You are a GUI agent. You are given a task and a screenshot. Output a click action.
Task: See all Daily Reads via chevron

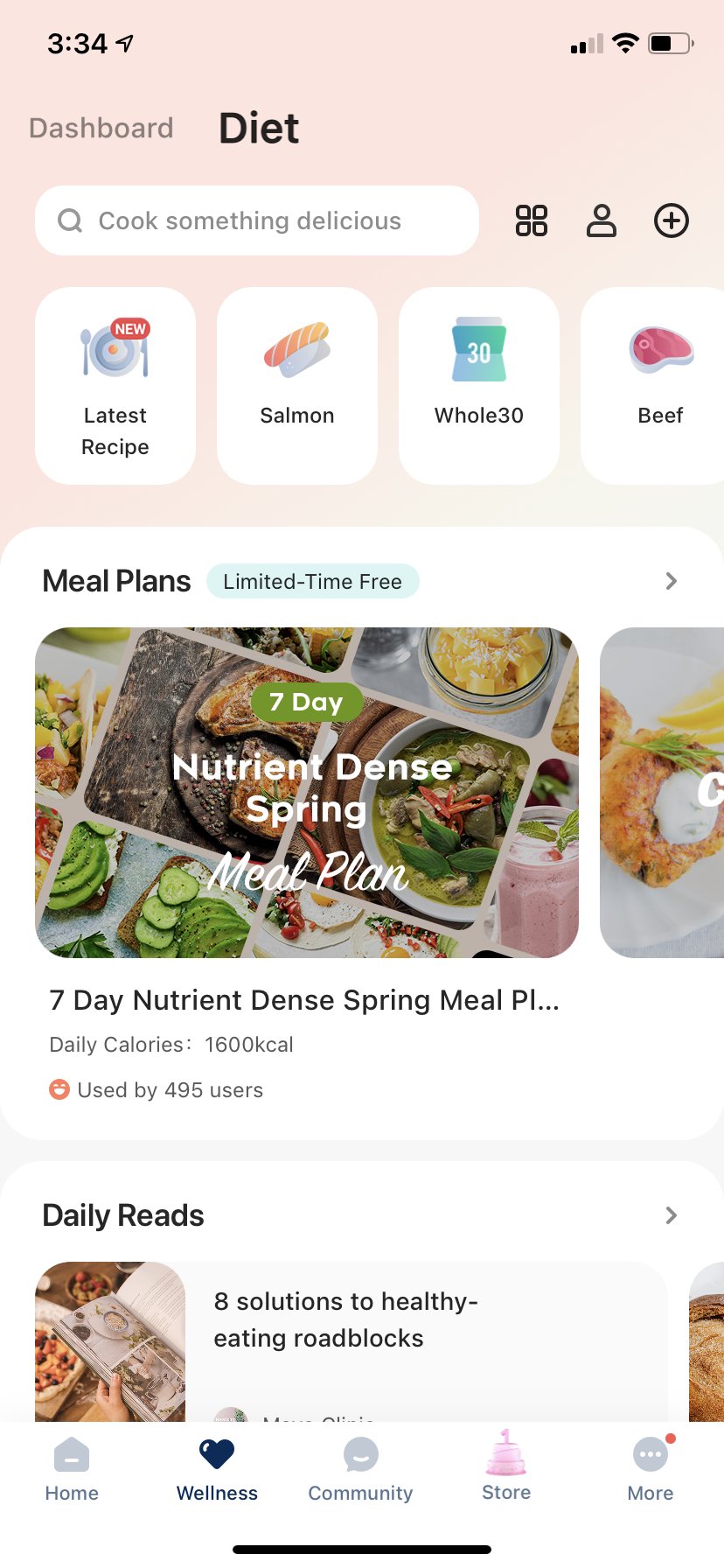[x=672, y=1215]
